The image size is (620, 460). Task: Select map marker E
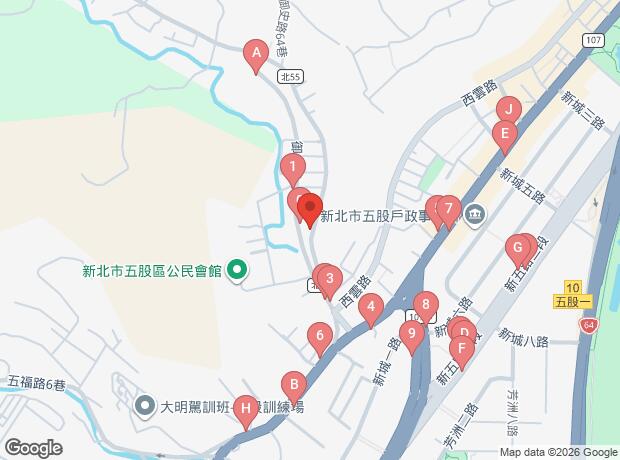tap(505, 133)
